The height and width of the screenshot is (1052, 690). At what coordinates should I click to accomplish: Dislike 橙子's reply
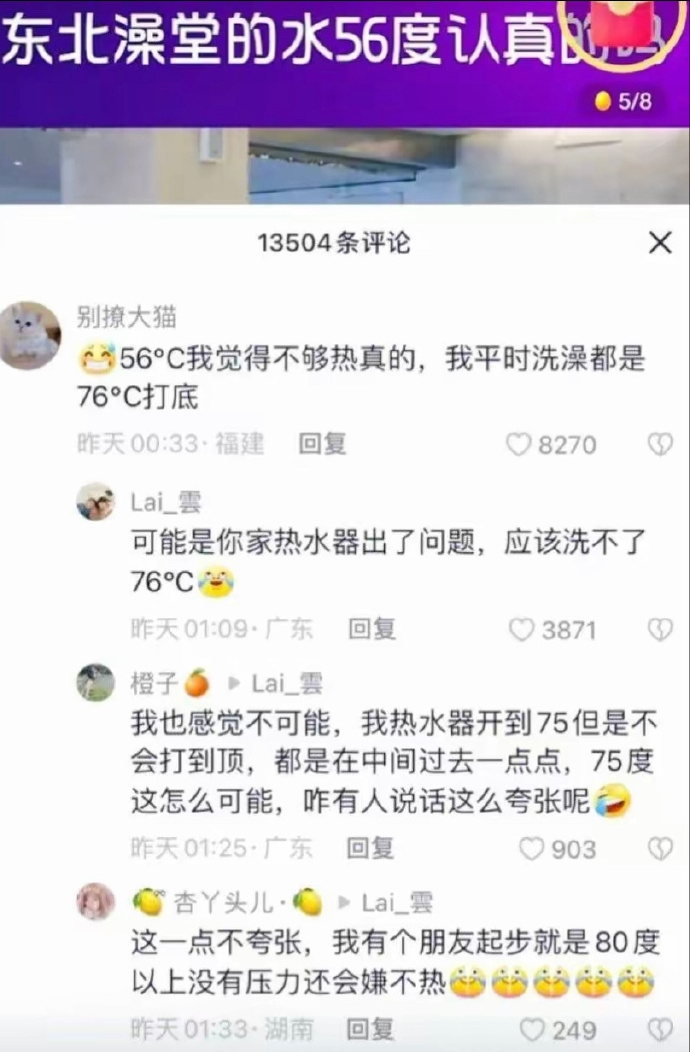(x=660, y=849)
